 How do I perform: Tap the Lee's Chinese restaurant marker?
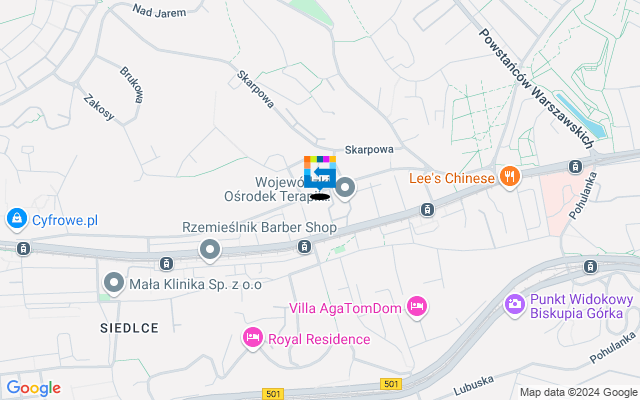[x=510, y=178]
